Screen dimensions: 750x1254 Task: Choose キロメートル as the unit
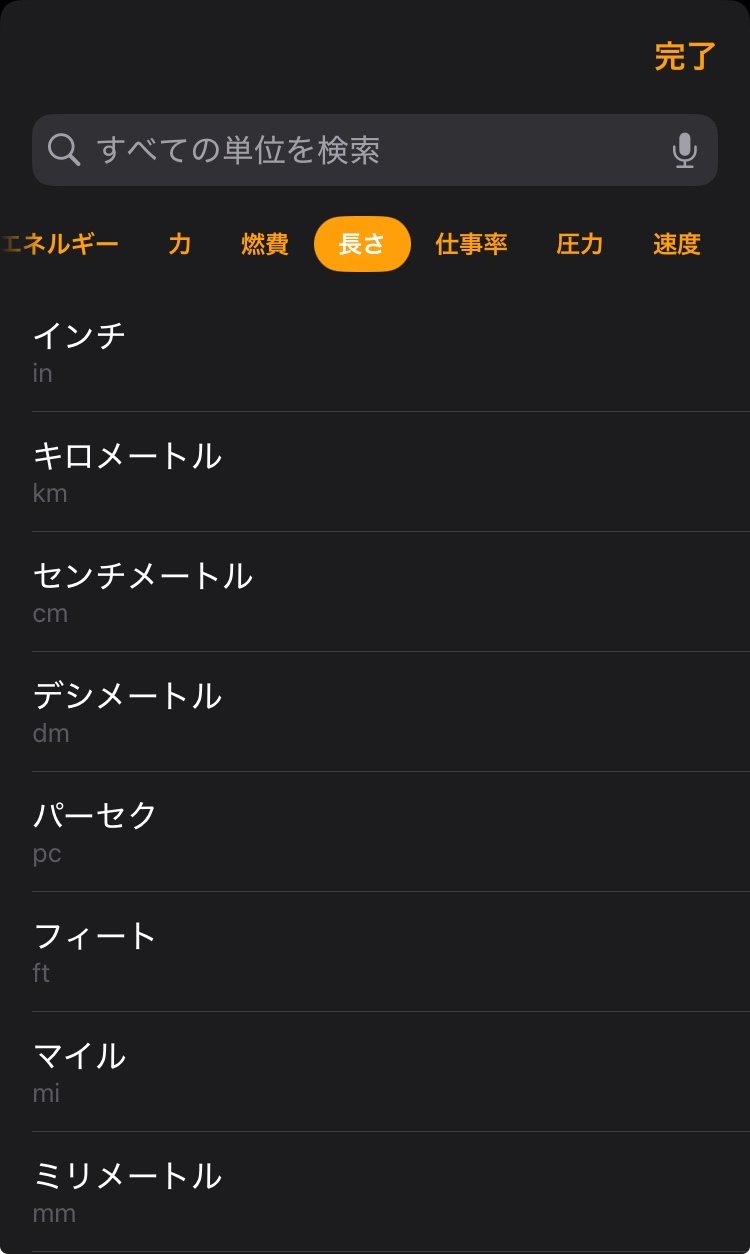pyautogui.click(x=375, y=470)
